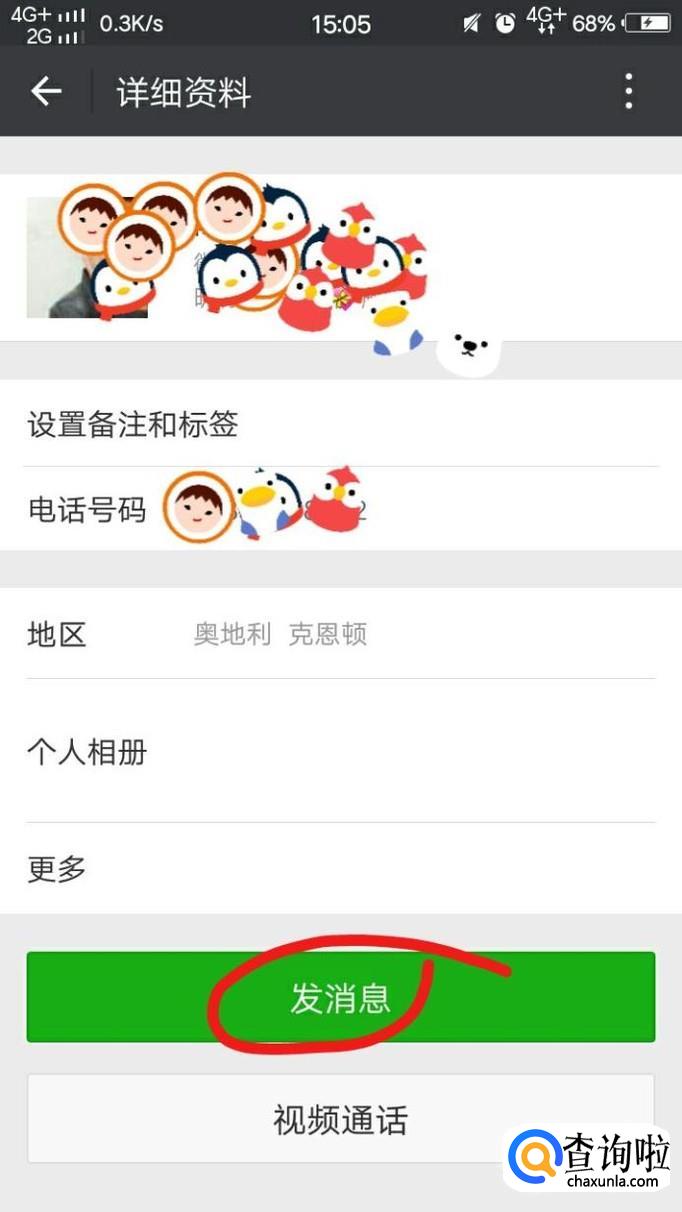Tap the 电话号码 row
682x1212 pixels.
pyautogui.click(x=340, y=509)
